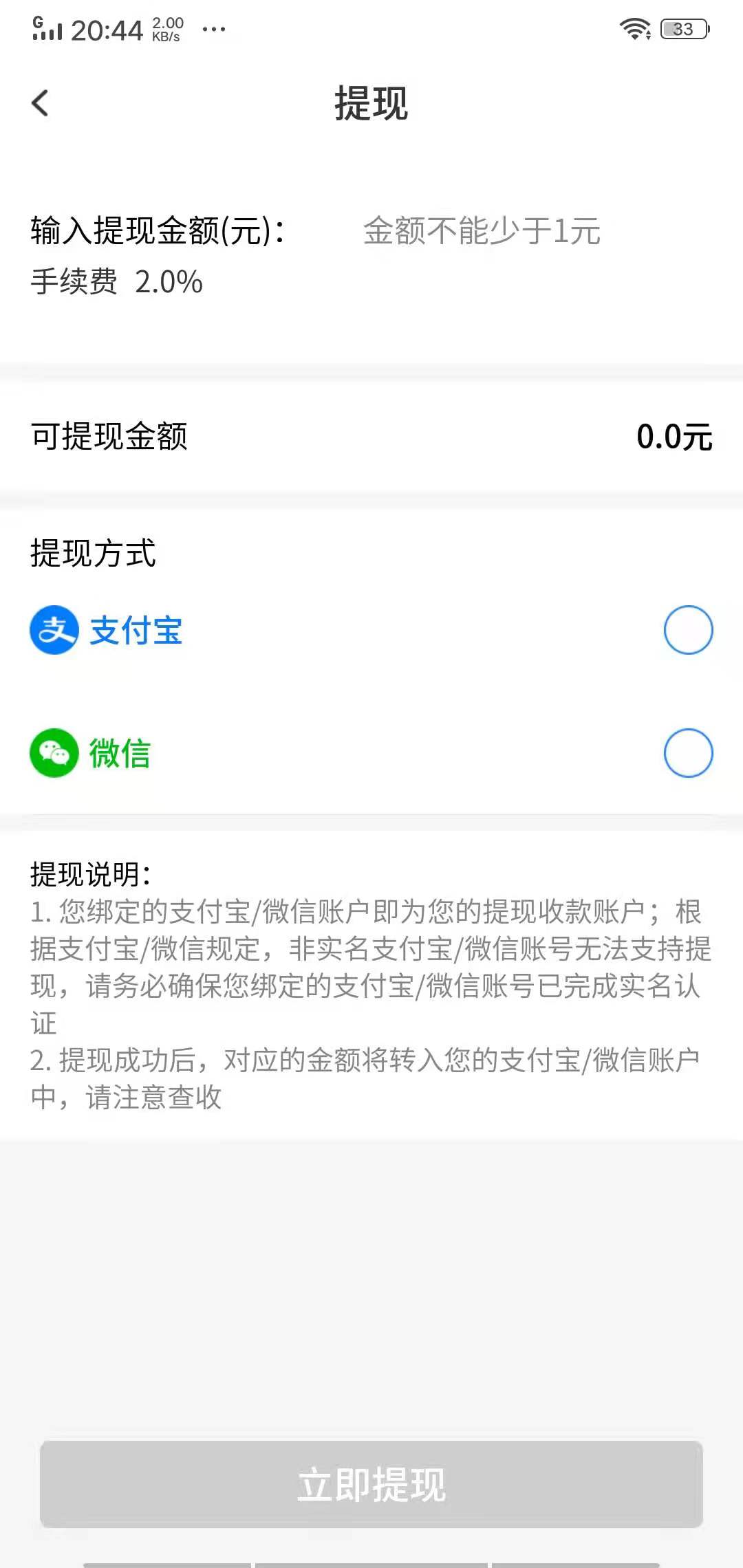Image resolution: width=743 pixels, height=1568 pixels.
Task: Go back from the 提现 page
Action: point(41,103)
